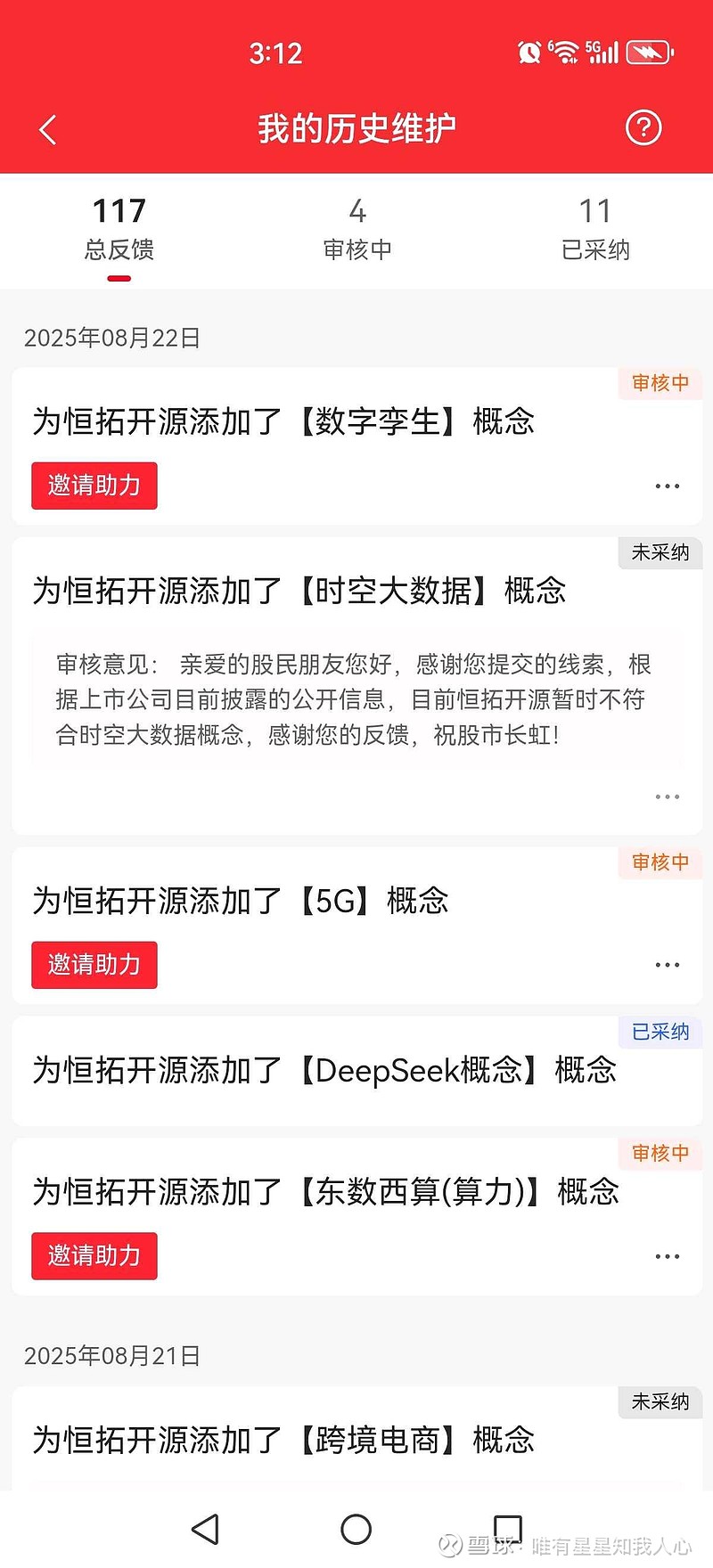
Task: Tap the system back triangle button
Action: (x=206, y=1530)
